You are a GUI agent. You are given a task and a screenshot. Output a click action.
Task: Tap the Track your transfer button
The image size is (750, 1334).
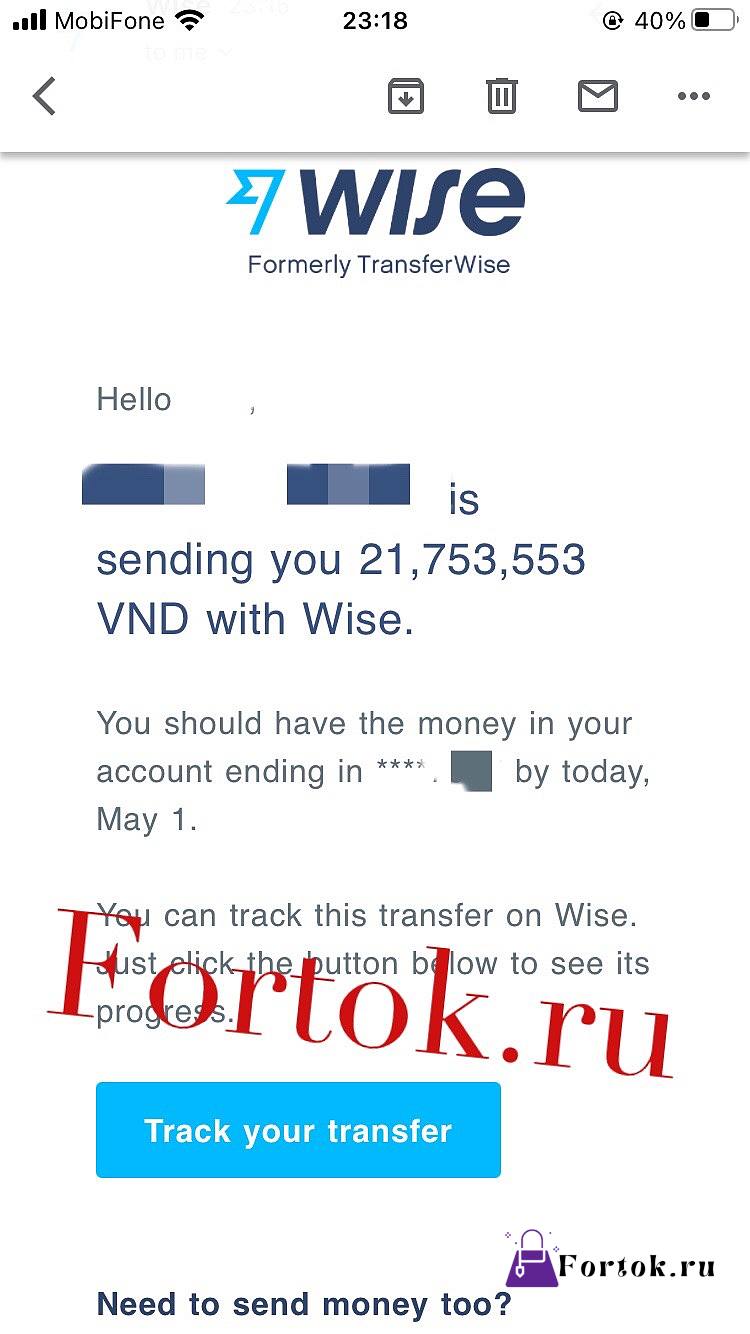coord(298,1130)
